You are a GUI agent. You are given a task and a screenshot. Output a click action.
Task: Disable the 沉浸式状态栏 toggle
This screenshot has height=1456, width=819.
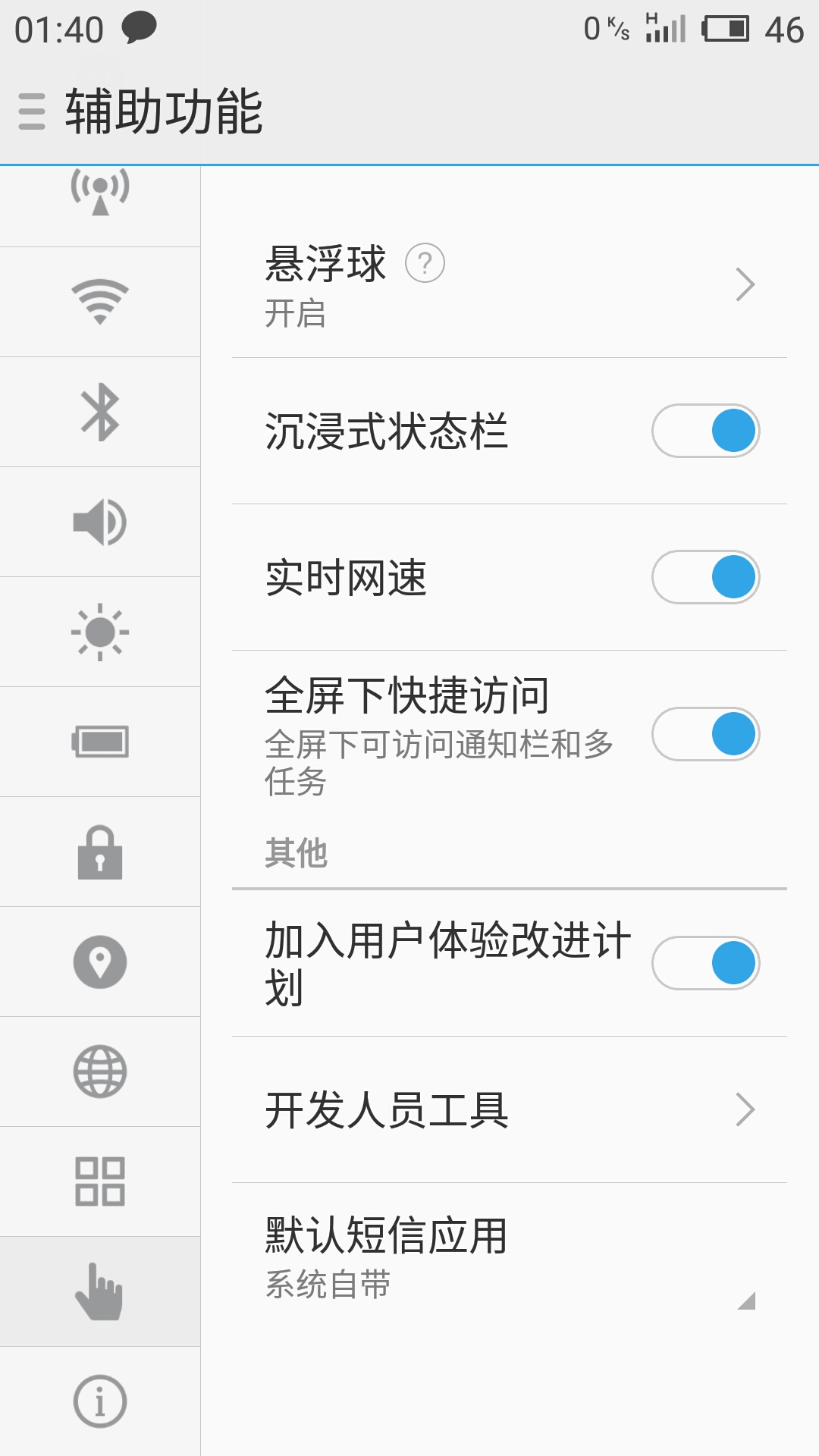coord(704,429)
